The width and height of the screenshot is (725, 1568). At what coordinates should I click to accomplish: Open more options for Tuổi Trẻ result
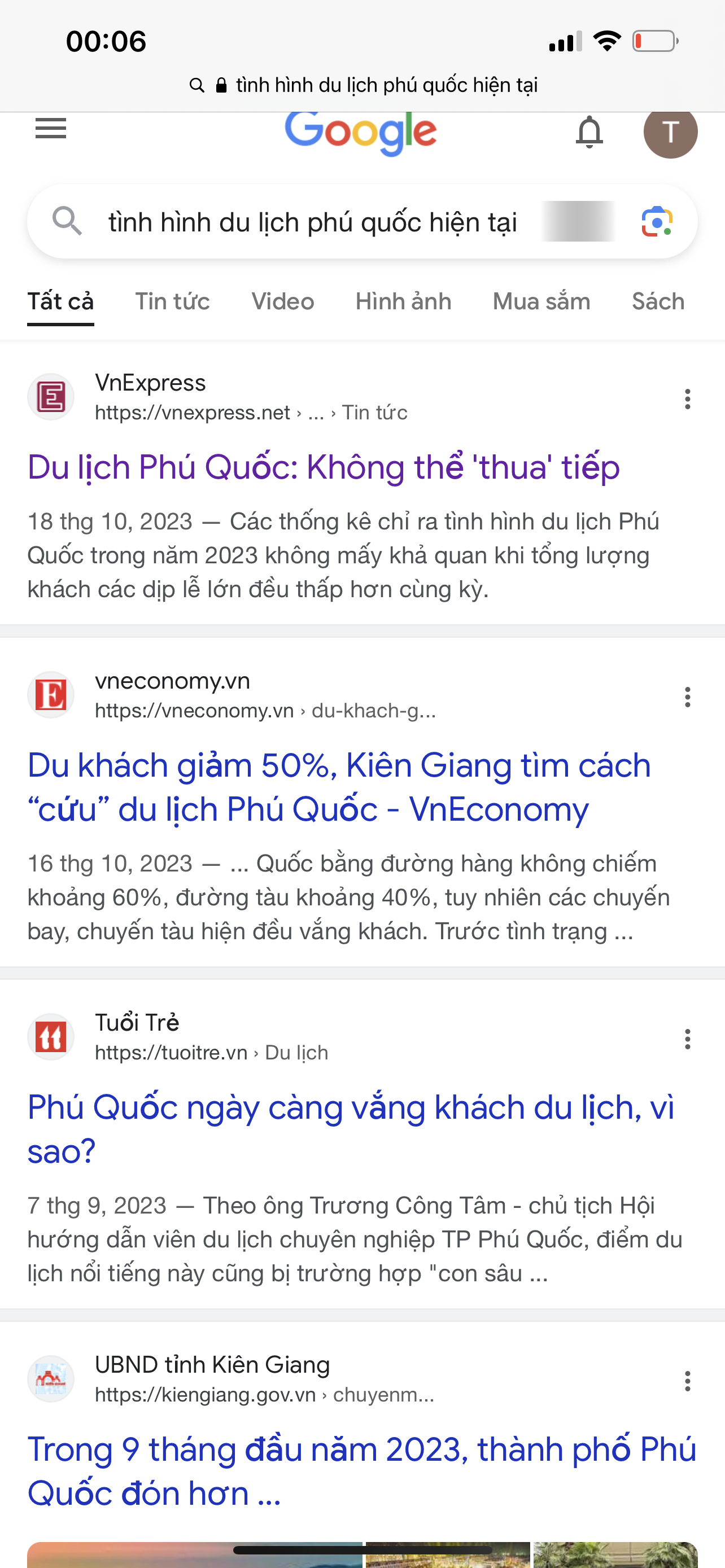point(687,1039)
